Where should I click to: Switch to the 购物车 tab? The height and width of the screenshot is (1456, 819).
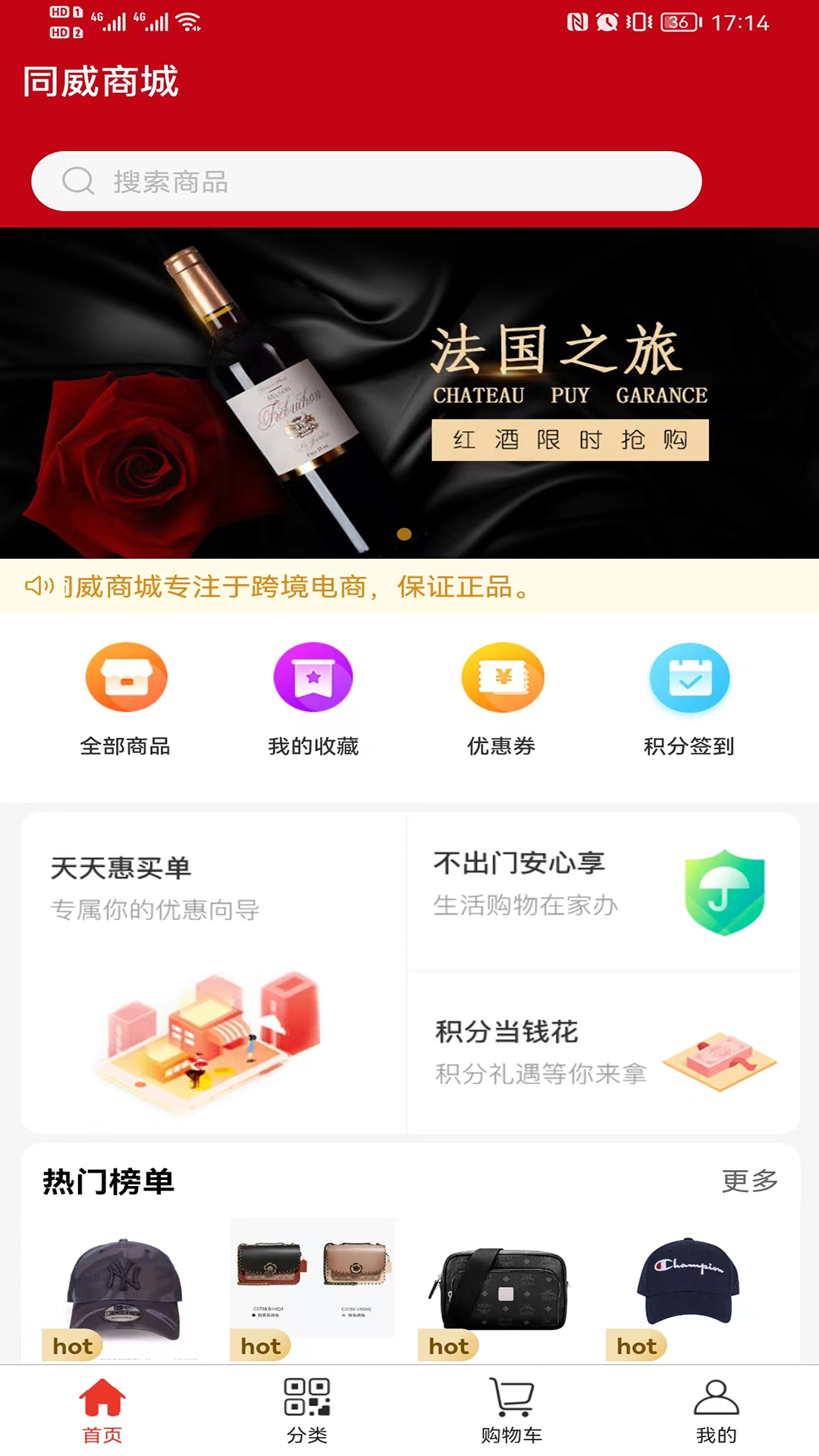(x=512, y=1410)
